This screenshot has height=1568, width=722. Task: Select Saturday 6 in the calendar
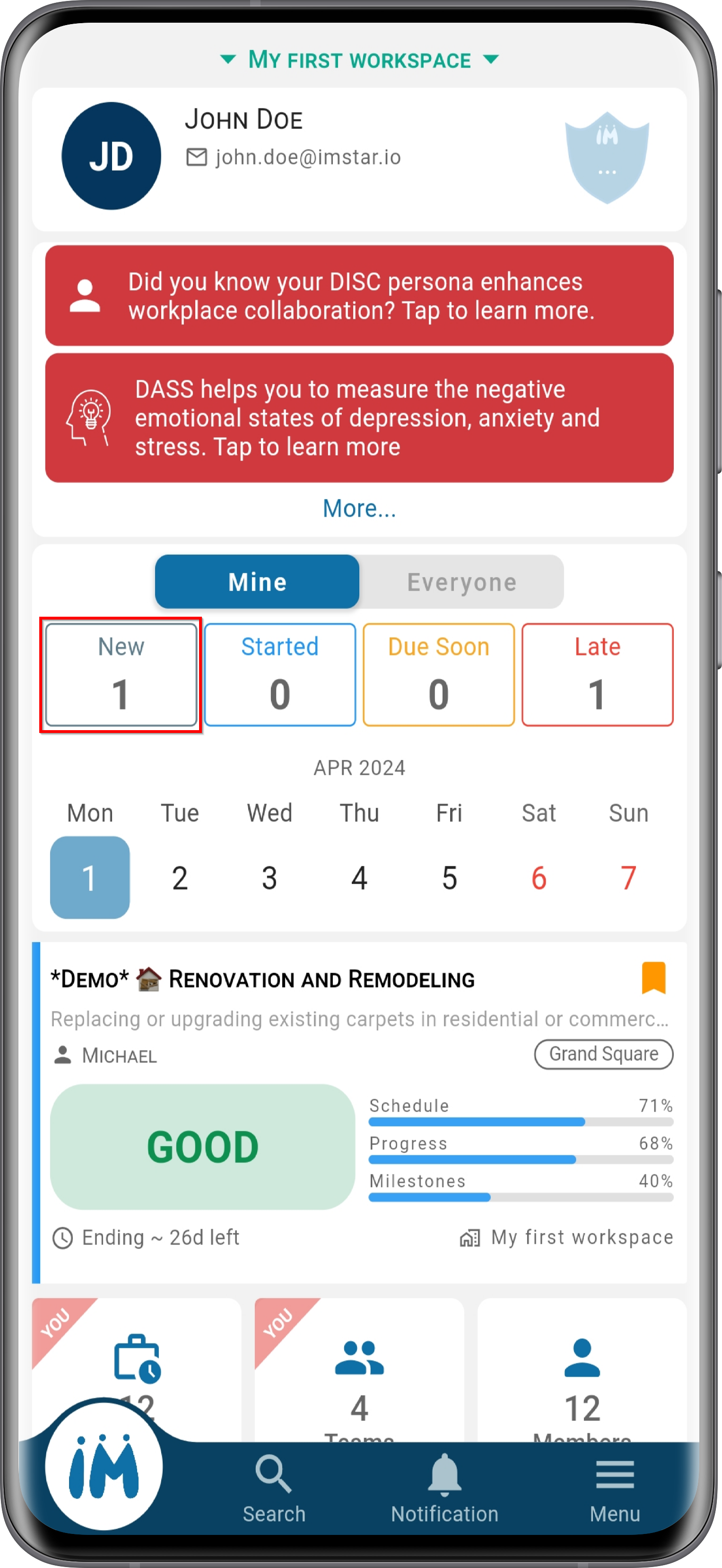click(x=539, y=878)
